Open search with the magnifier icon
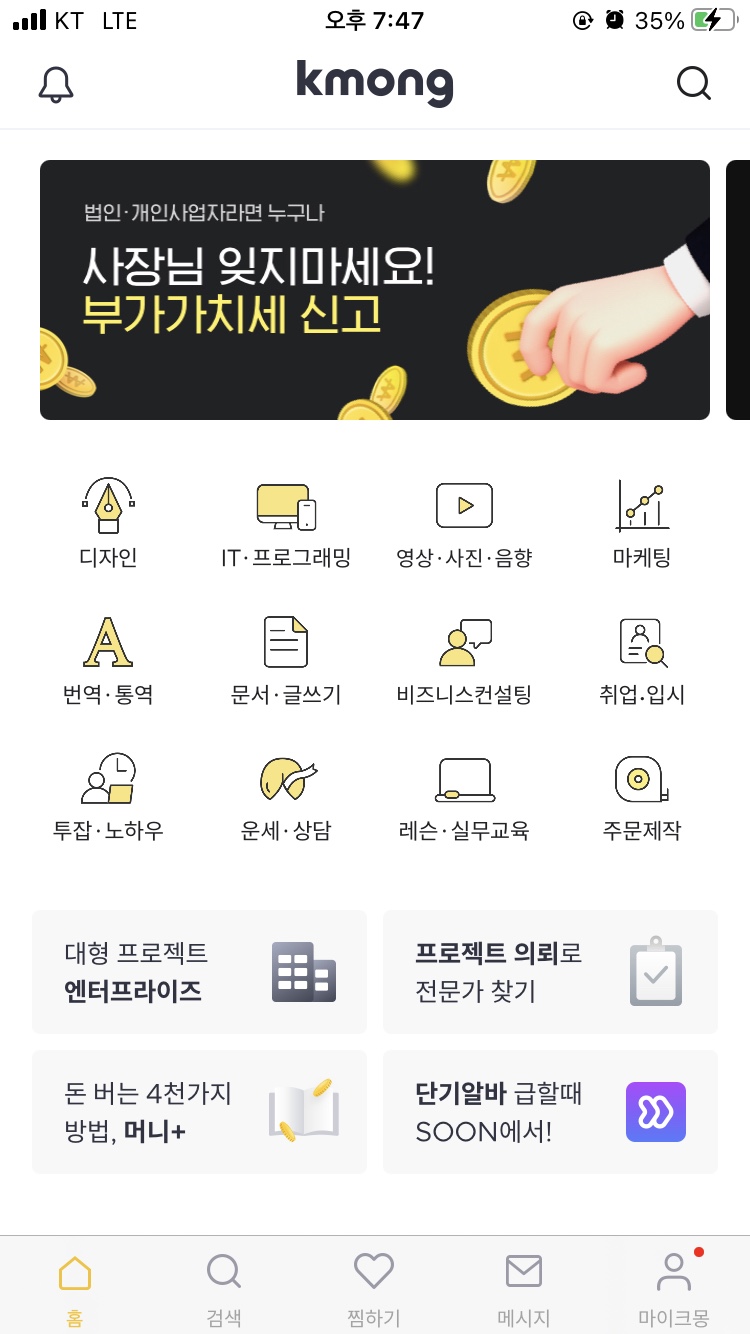Viewport: 750px width, 1334px height. tap(694, 84)
